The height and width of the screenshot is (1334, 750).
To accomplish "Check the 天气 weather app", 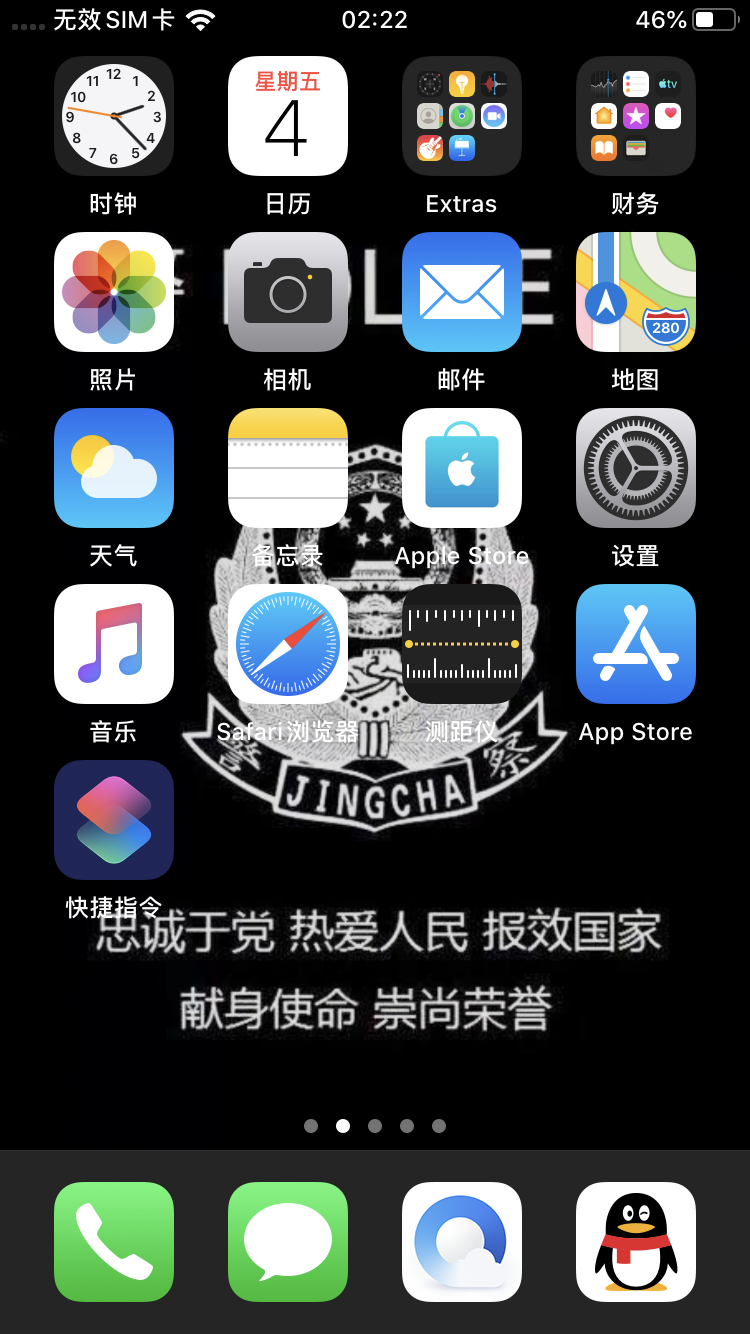I will 114,468.
